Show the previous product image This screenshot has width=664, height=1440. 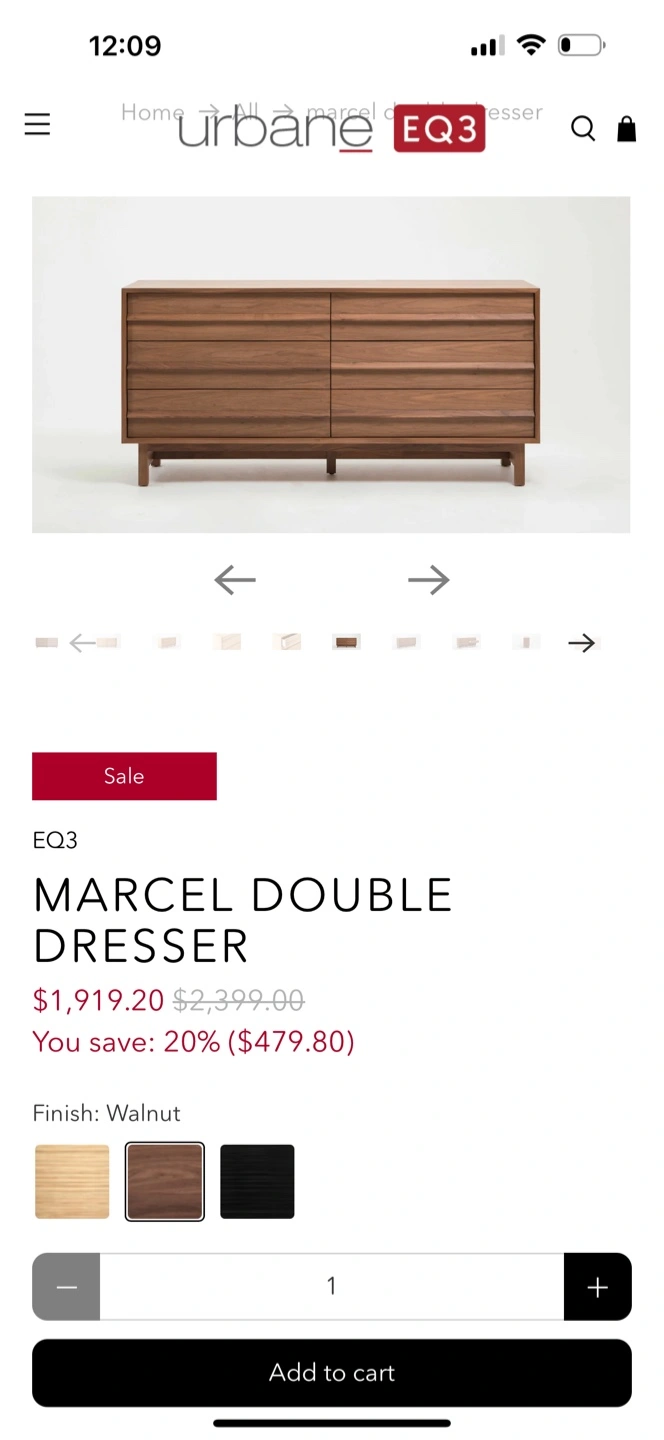pyautogui.click(x=235, y=580)
